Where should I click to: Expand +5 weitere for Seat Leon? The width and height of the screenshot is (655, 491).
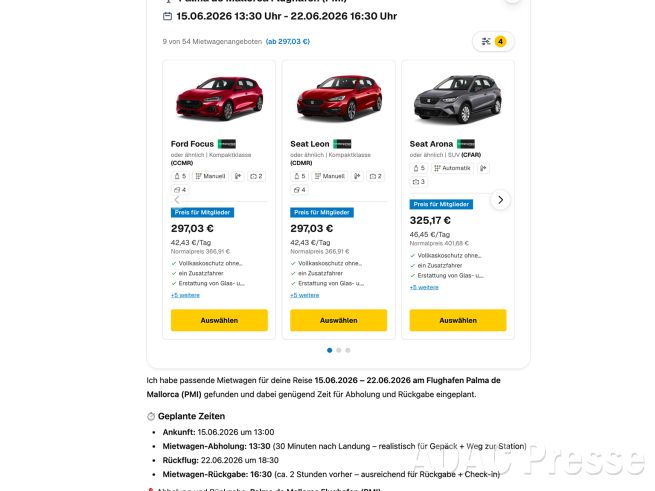pos(304,295)
